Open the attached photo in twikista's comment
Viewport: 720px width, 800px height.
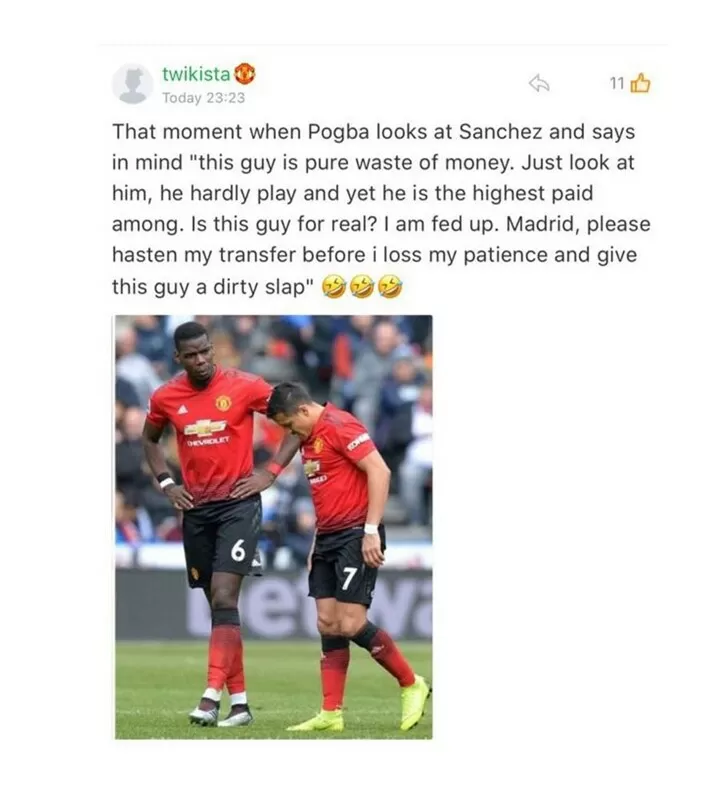273,527
